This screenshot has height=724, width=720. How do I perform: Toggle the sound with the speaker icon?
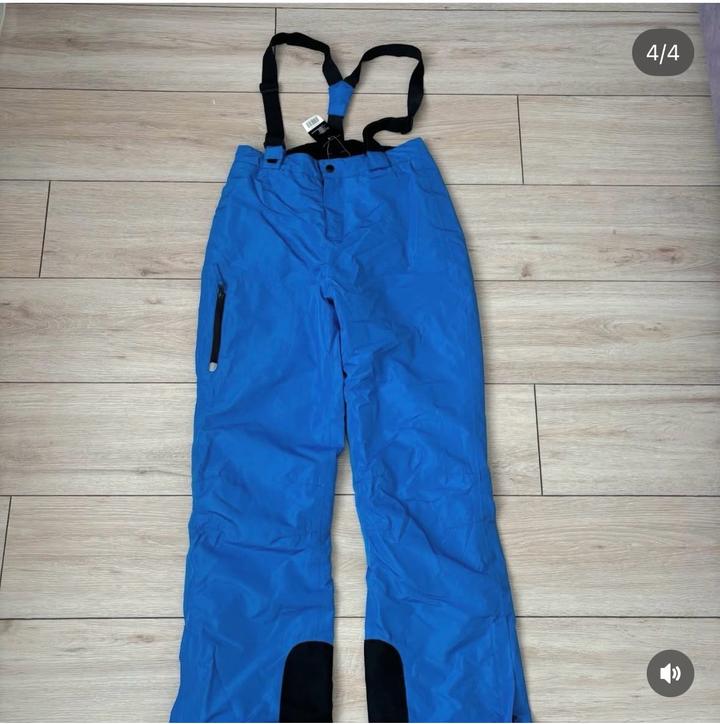[x=670, y=673]
